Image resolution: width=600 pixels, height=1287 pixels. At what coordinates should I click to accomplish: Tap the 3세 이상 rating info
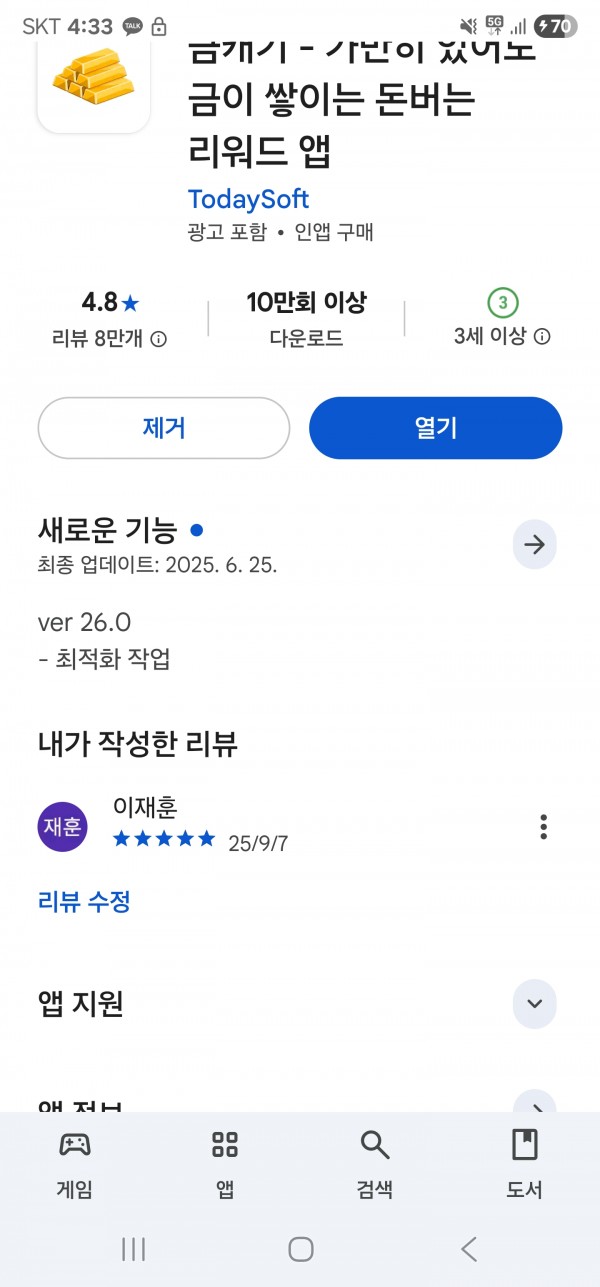click(502, 337)
